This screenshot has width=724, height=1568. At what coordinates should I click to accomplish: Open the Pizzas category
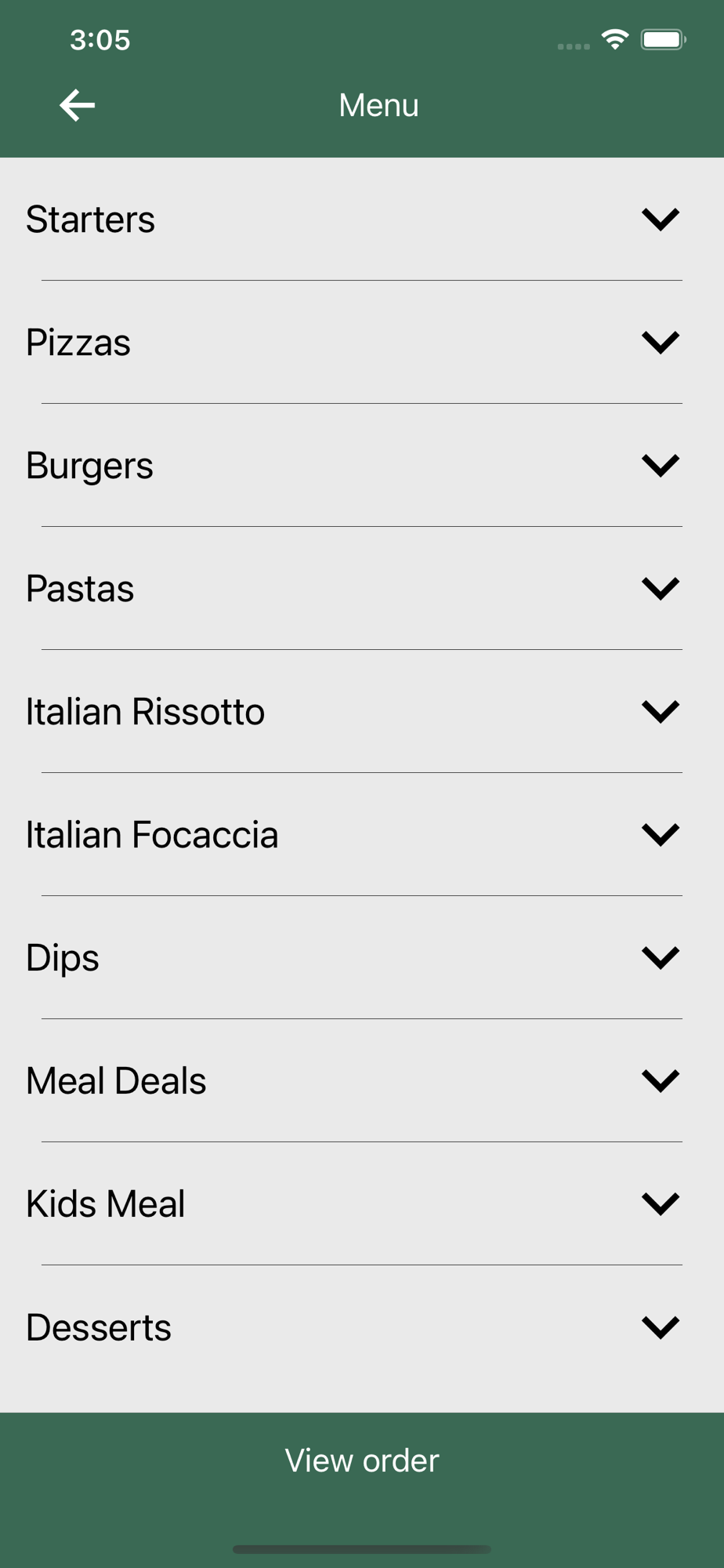[660, 343]
